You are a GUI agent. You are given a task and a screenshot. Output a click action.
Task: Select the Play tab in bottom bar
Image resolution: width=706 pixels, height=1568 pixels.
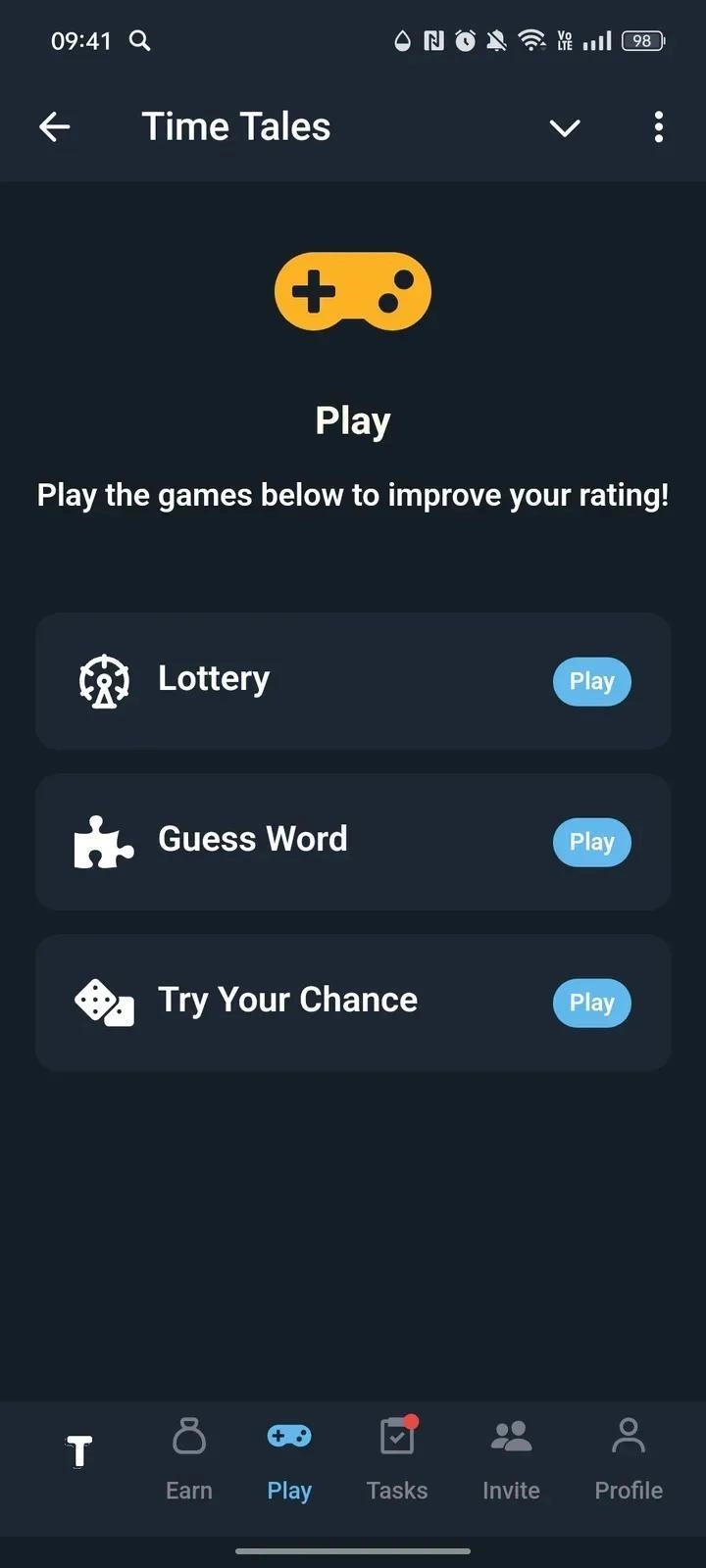(289, 1458)
